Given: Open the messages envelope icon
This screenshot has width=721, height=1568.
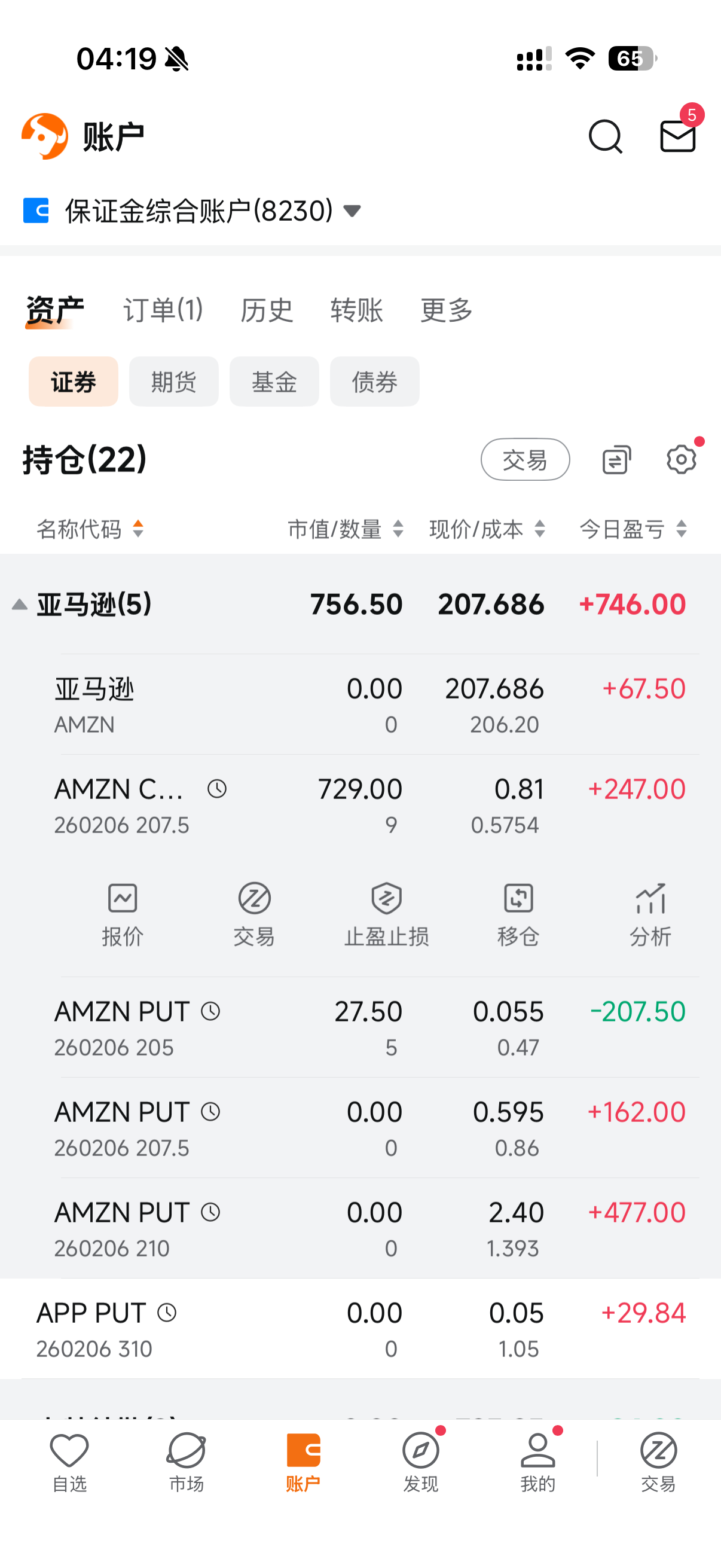Looking at the screenshot, I should 677,136.
